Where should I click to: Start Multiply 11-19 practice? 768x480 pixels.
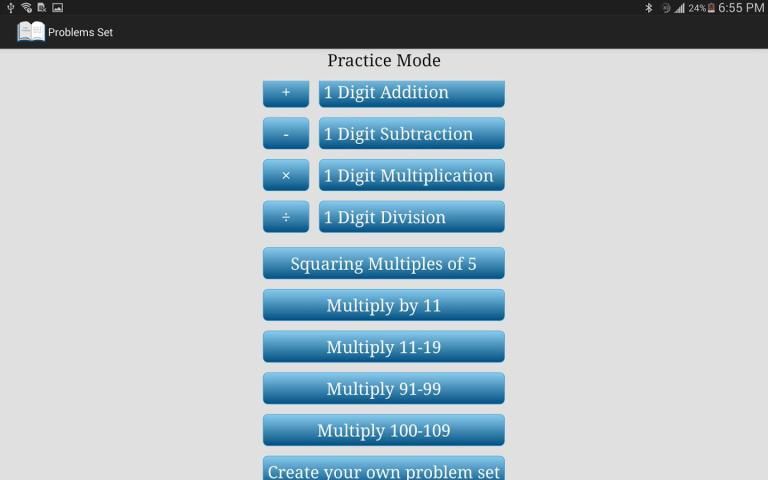(383, 347)
